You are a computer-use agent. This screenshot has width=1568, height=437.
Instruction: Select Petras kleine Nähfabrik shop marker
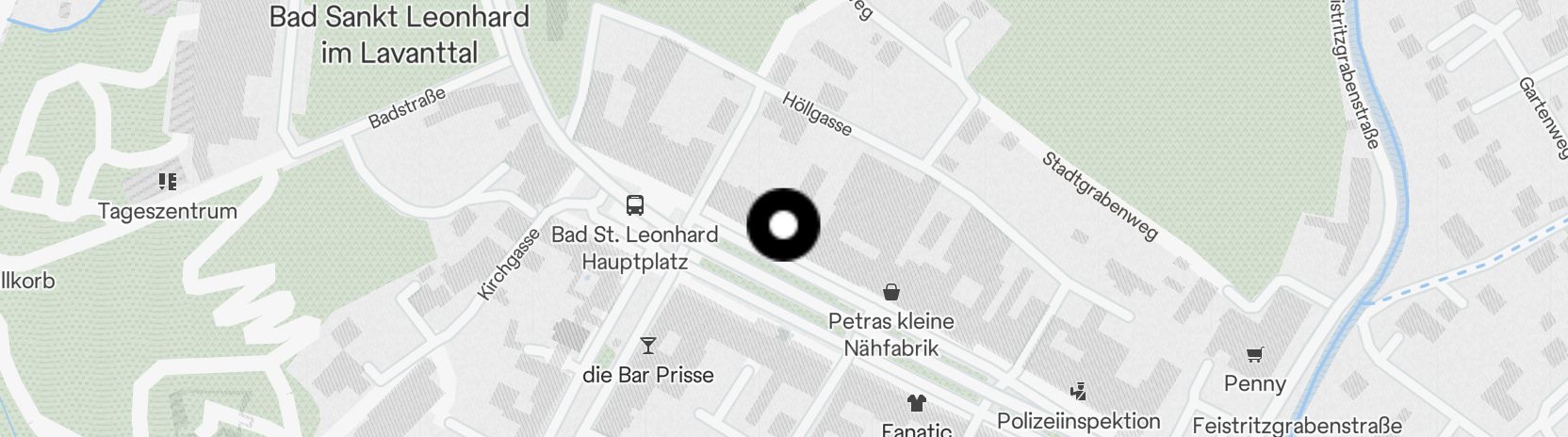[890, 292]
